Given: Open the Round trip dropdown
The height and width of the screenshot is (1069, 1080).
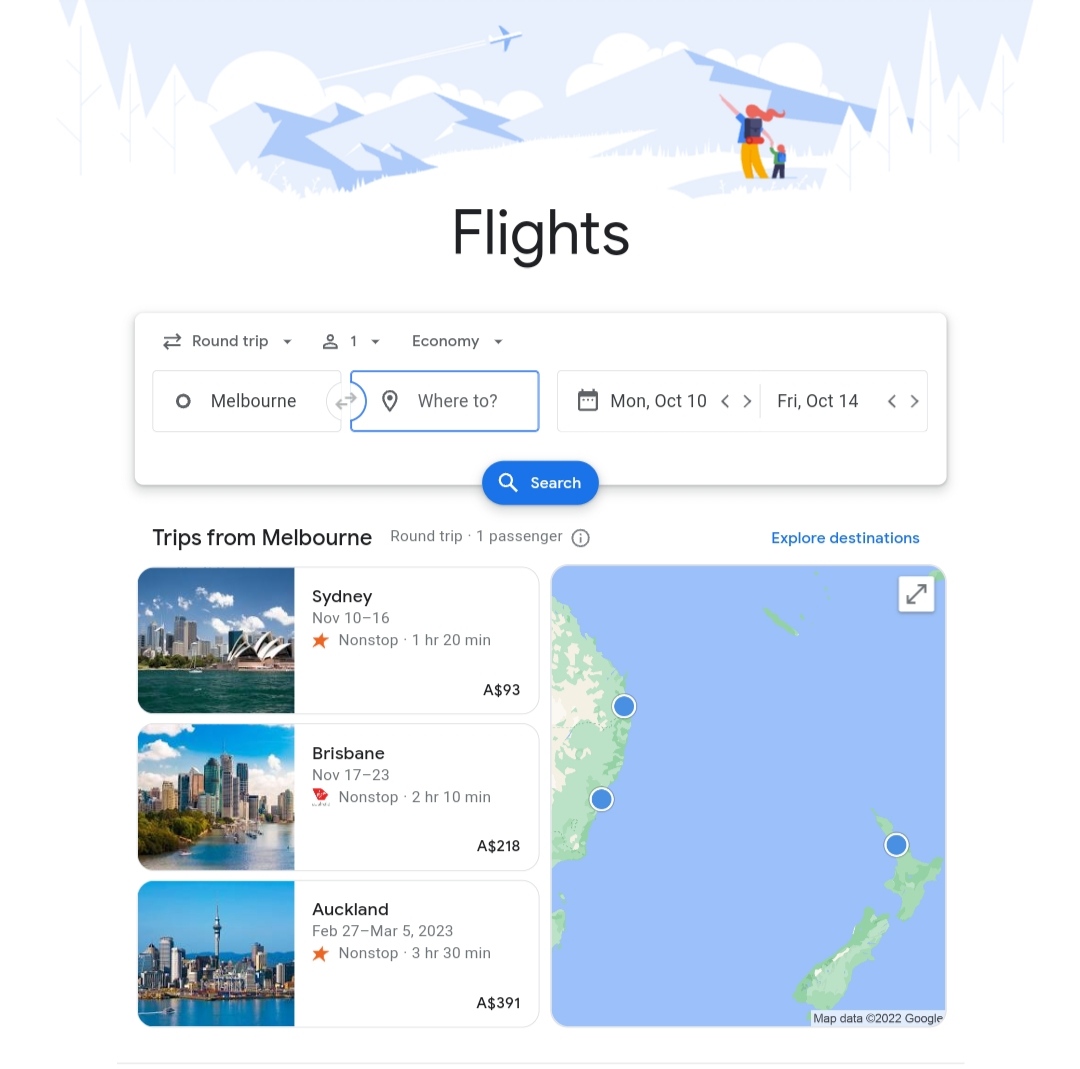Looking at the screenshot, I should pos(228,341).
